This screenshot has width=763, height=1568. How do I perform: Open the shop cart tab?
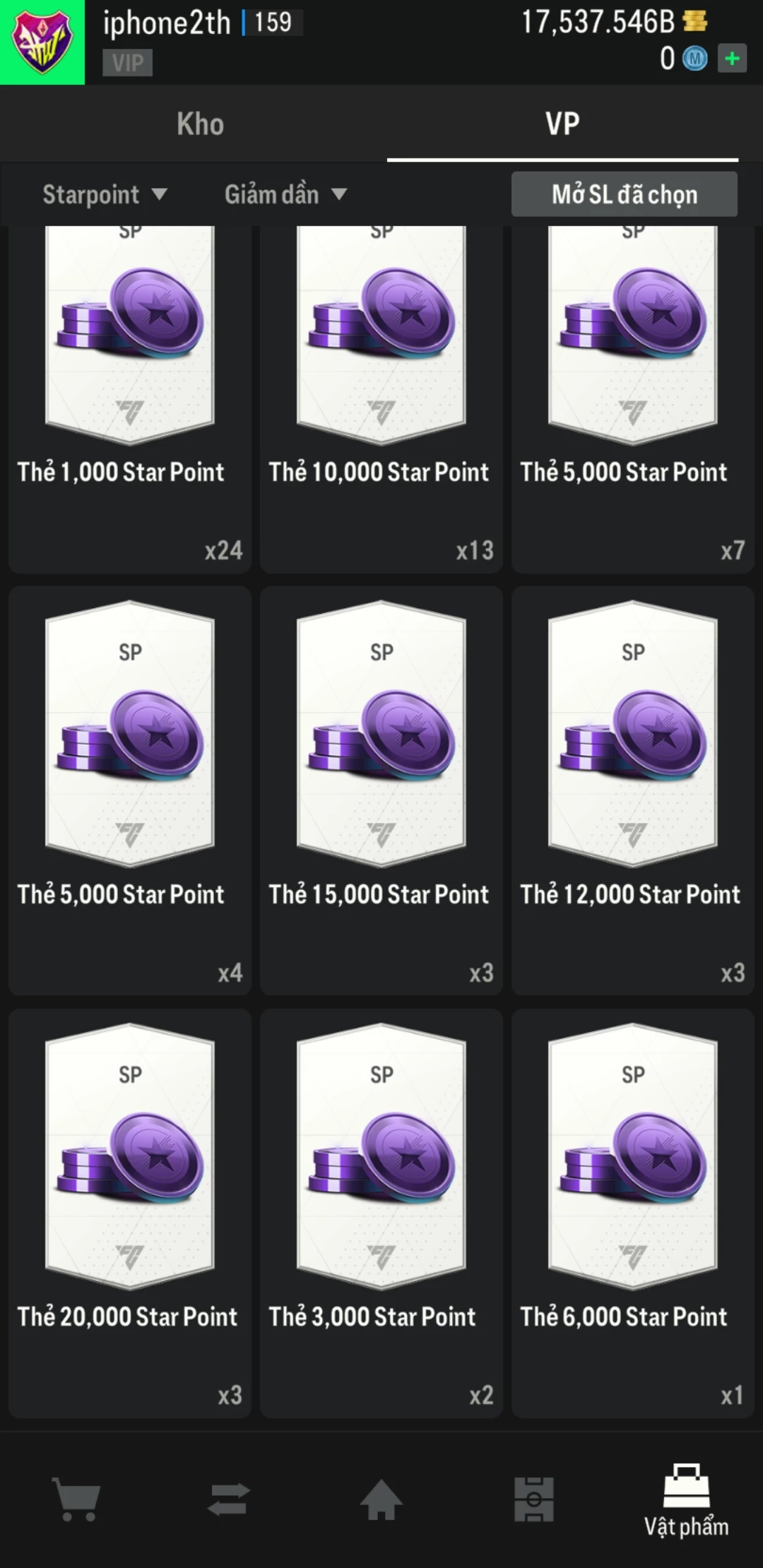(76, 1499)
